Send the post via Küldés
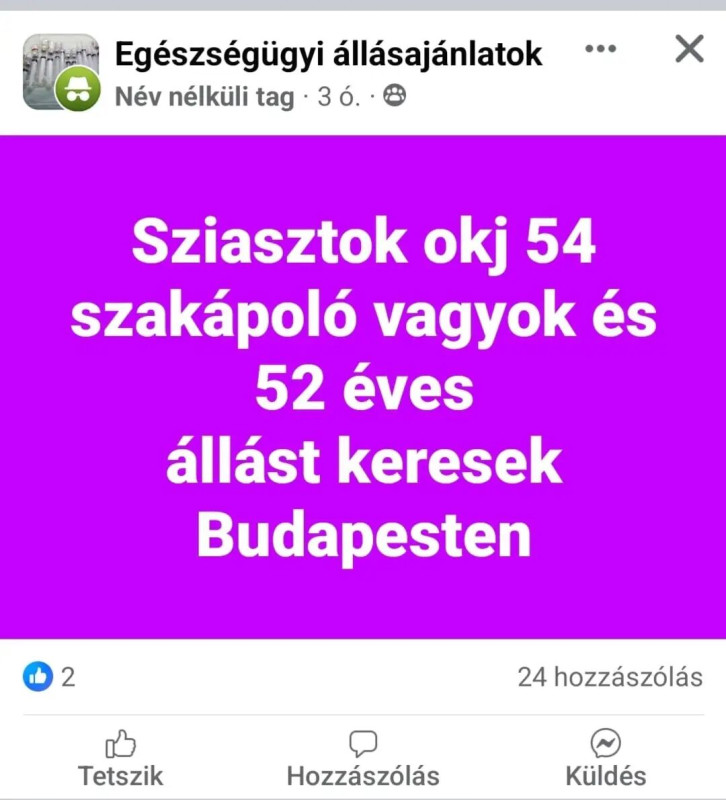This screenshot has width=726, height=800. [605, 758]
